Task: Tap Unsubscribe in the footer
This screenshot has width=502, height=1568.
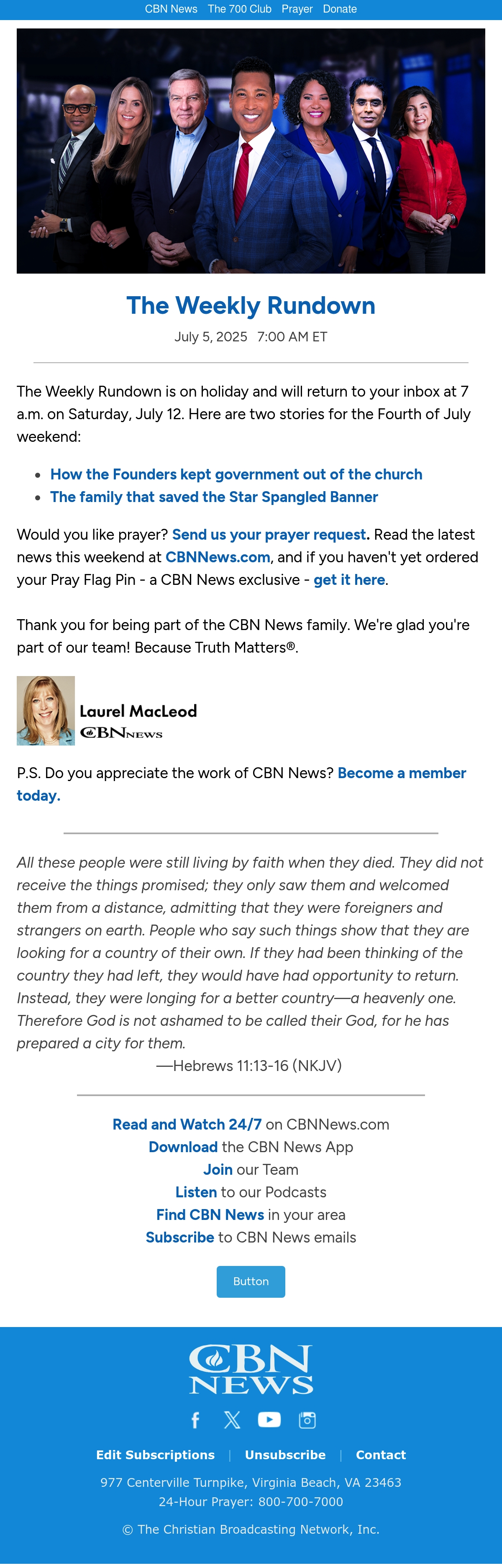Action: [285, 1455]
